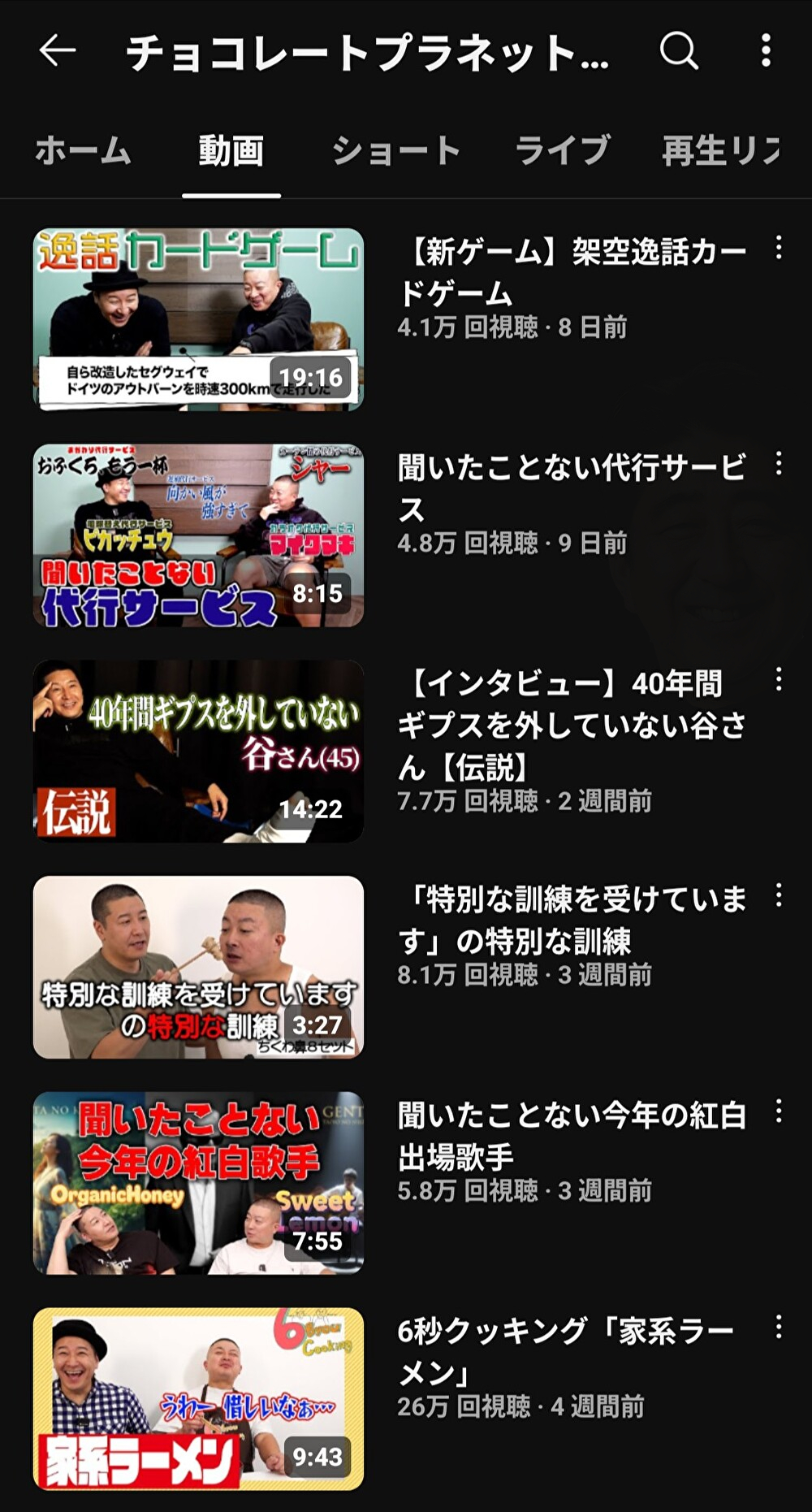Screen dimensions: 812x1512
Task: Play 聞いたことない今年の紅白出場歌手 video
Action: point(198,1183)
